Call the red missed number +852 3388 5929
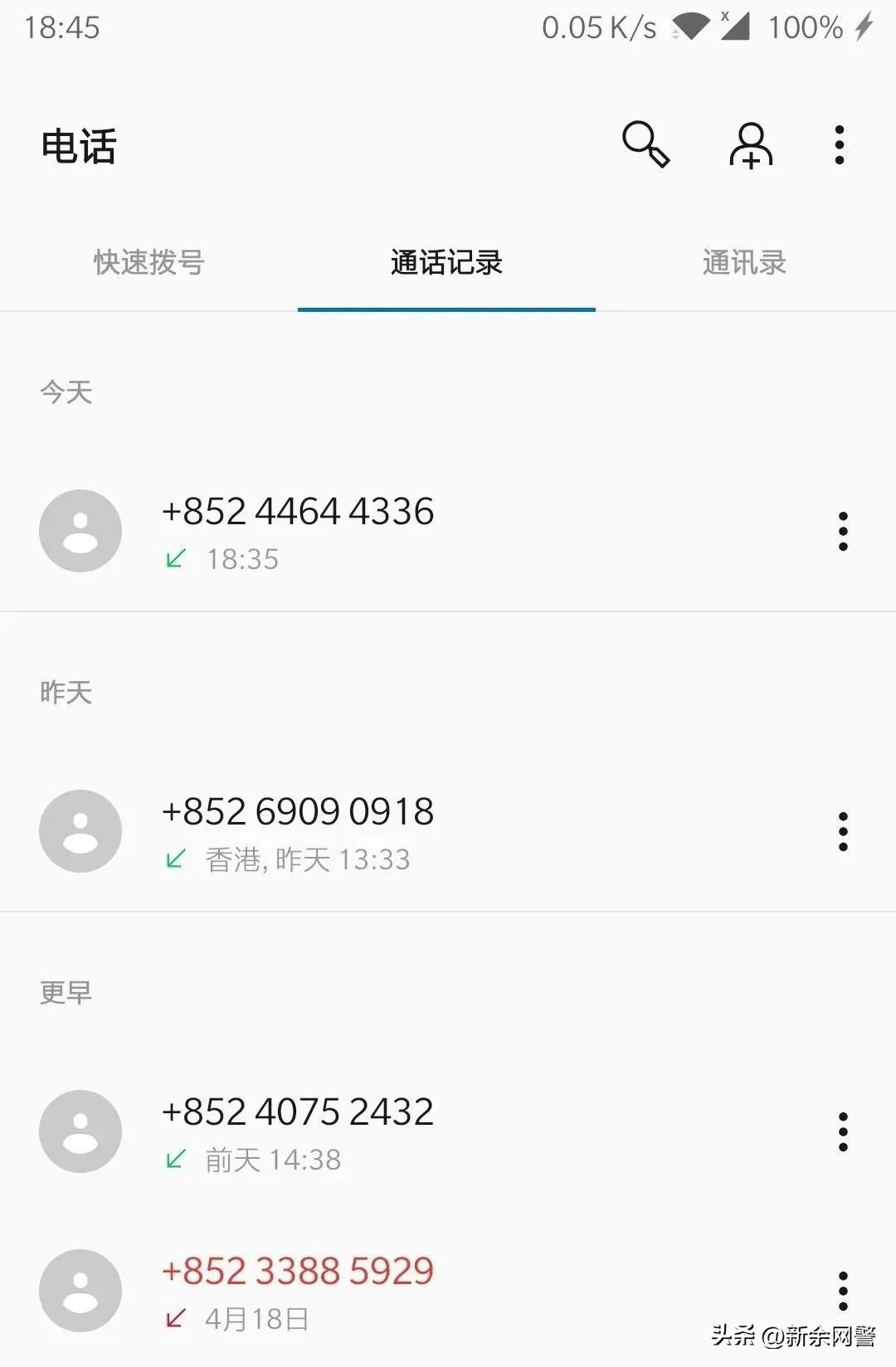This screenshot has height=1367, width=896. (299, 1271)
